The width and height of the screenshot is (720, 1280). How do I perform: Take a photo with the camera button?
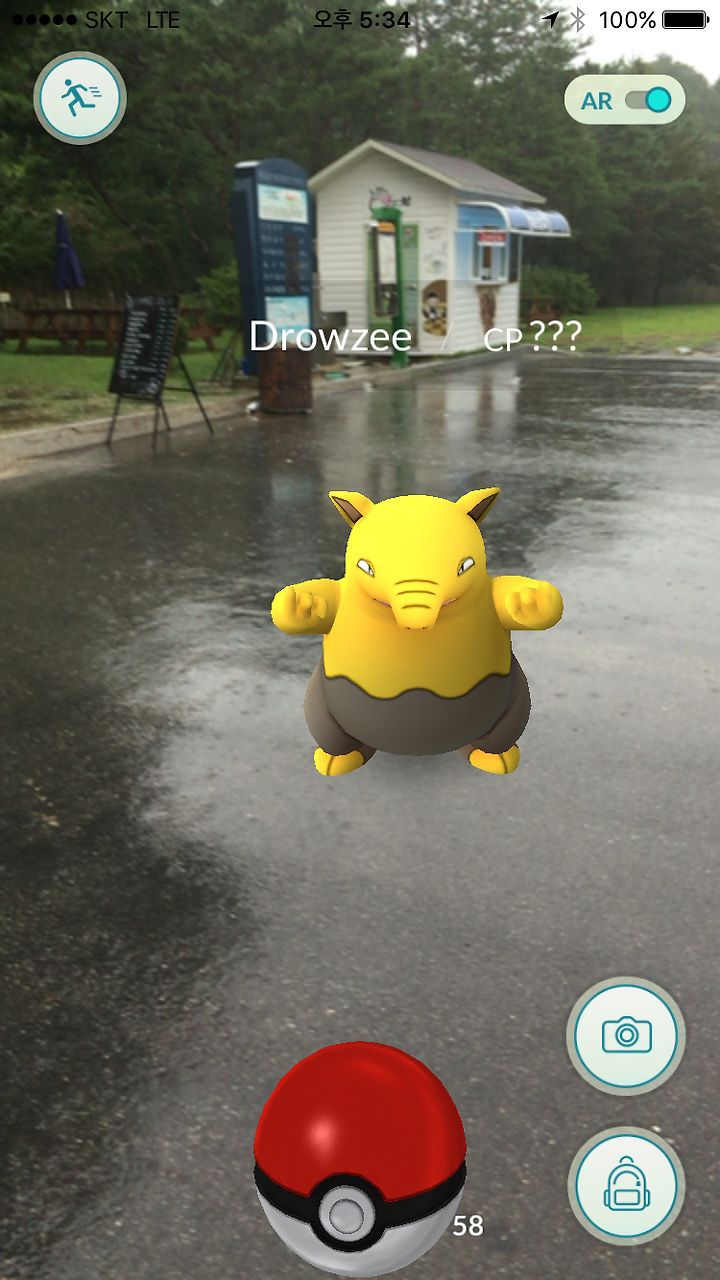point(626,1035)
